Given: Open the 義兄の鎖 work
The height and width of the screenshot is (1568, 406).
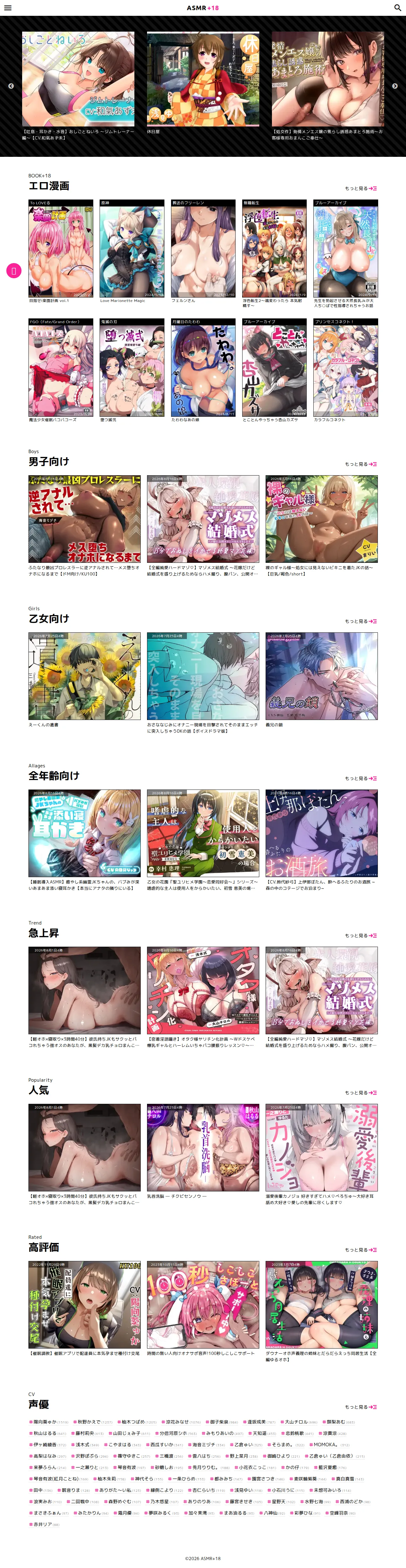Looking at the screenshot, I should click(x=321, y=680).
